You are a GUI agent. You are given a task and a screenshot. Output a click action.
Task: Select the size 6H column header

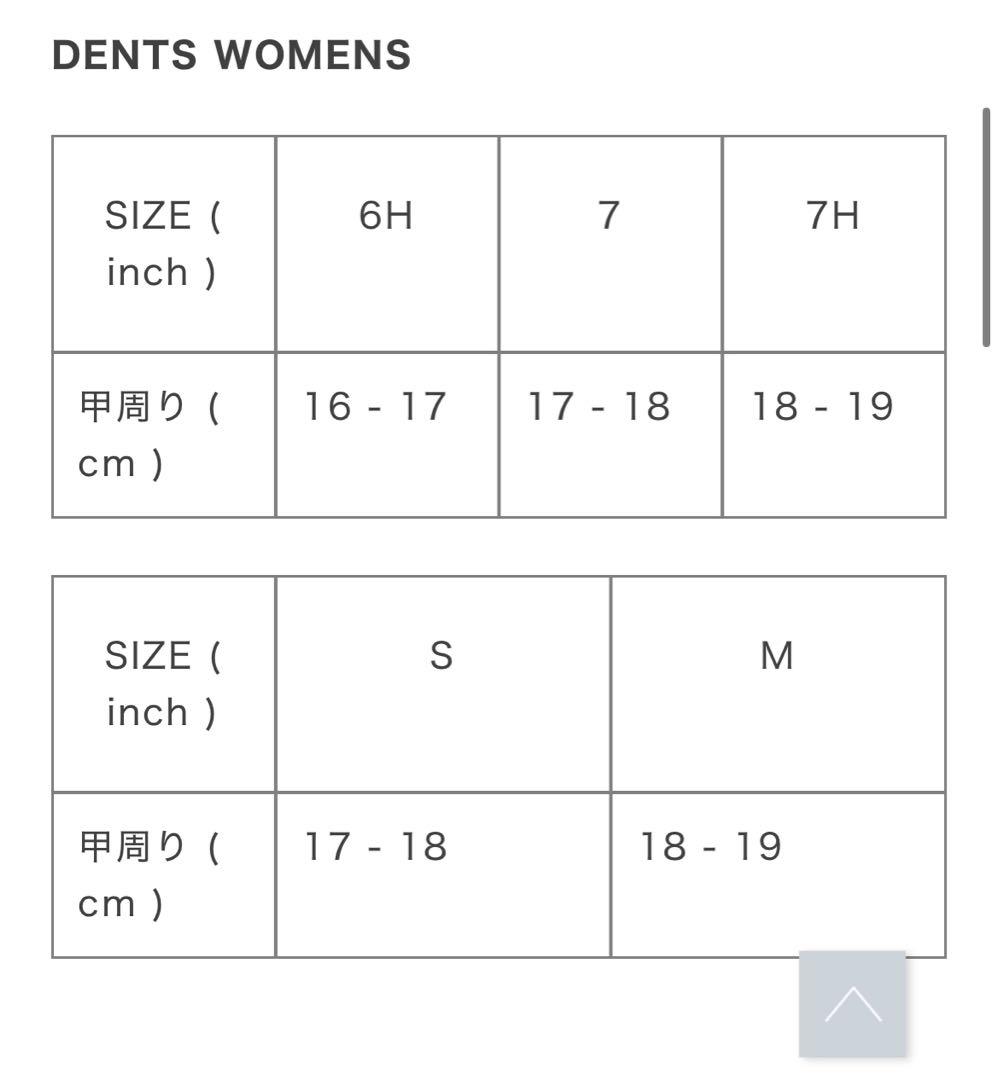coord(385,215)
